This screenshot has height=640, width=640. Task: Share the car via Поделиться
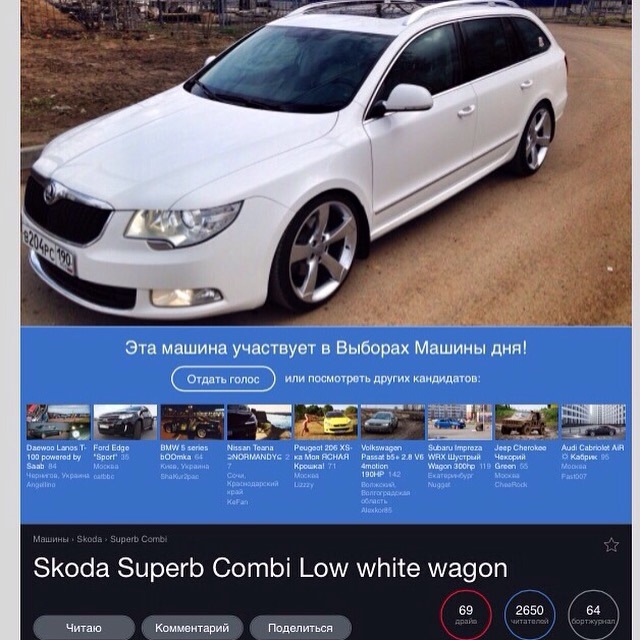[x=300, y=627]
